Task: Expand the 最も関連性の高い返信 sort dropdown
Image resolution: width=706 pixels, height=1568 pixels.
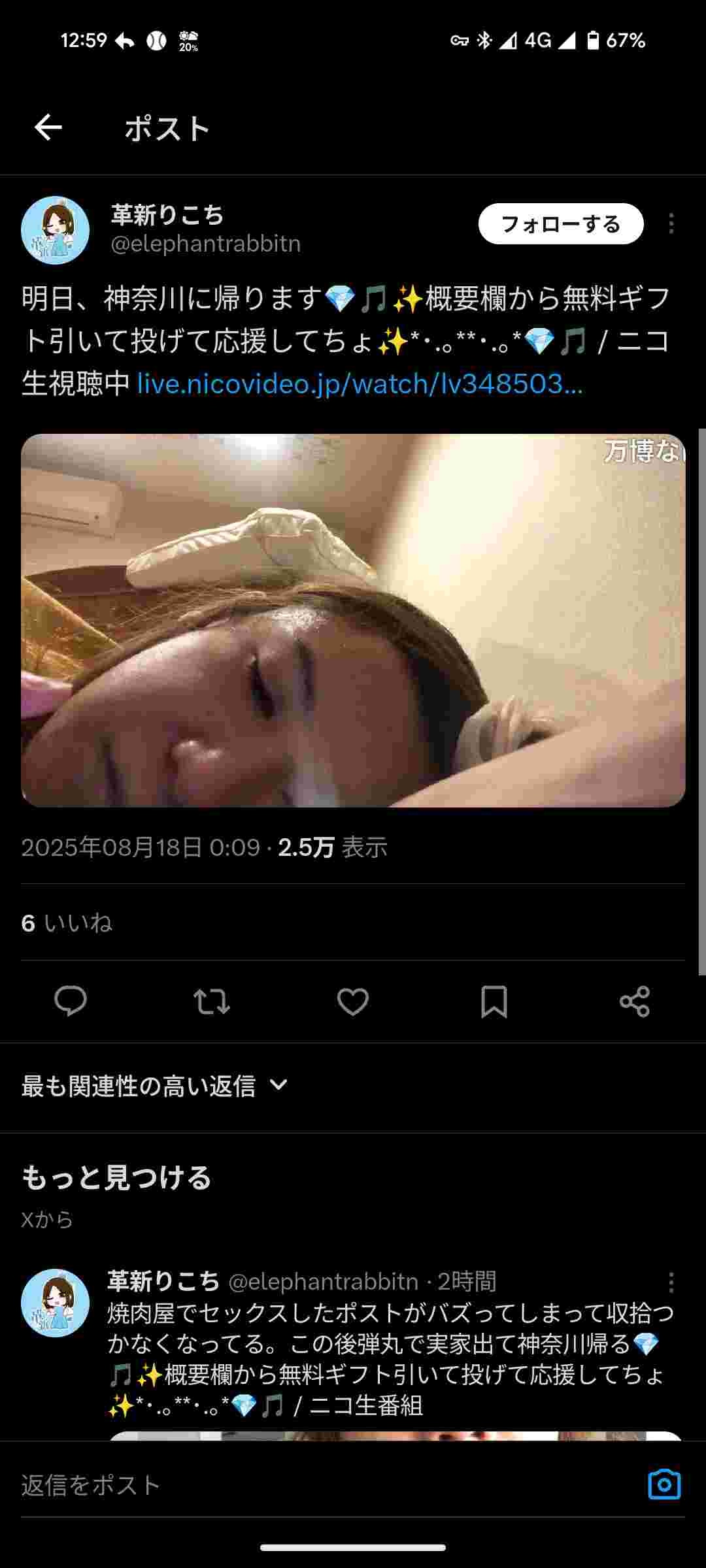Action: coord(155,1086)
